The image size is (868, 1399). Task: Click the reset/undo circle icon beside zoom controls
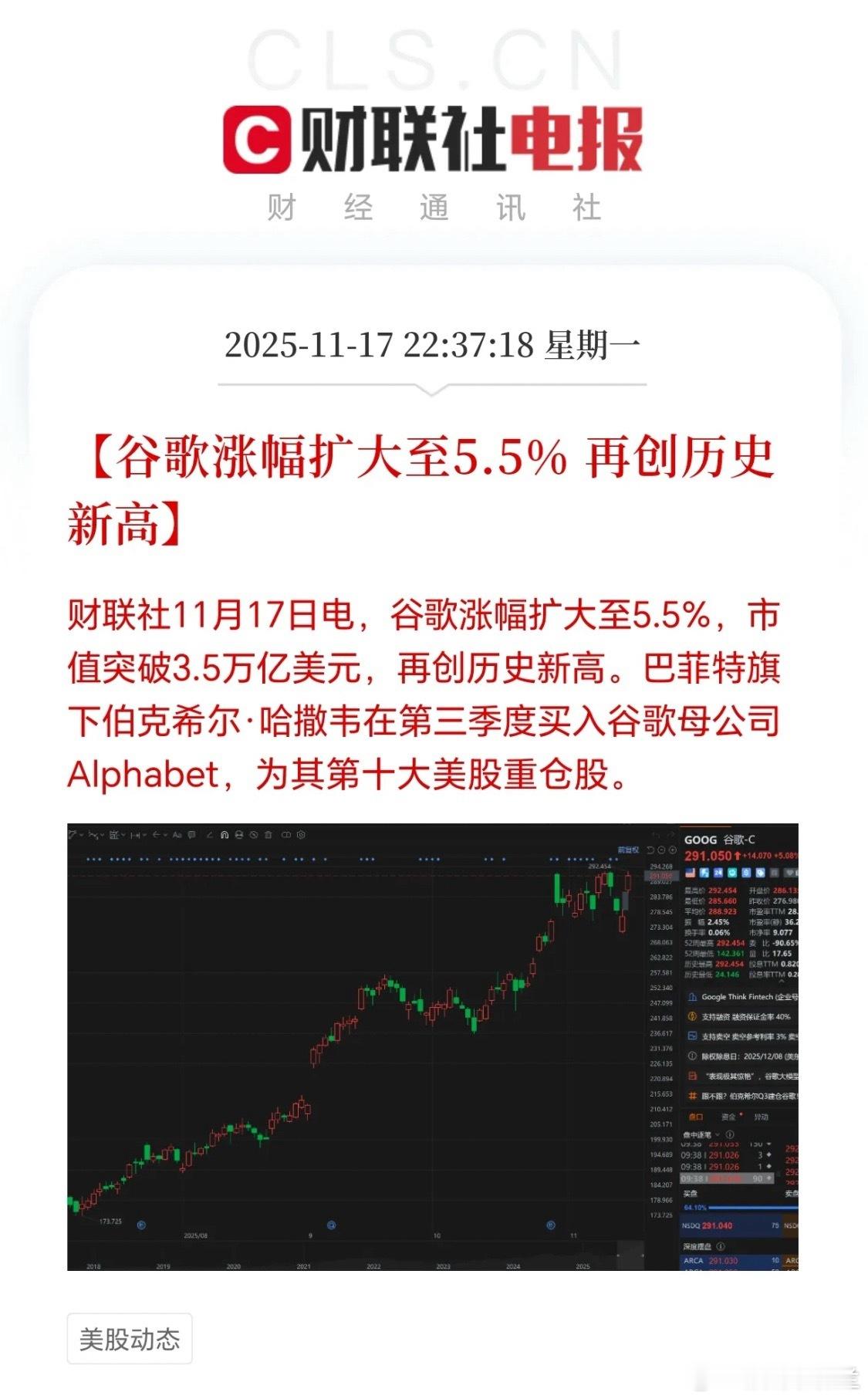650,851
